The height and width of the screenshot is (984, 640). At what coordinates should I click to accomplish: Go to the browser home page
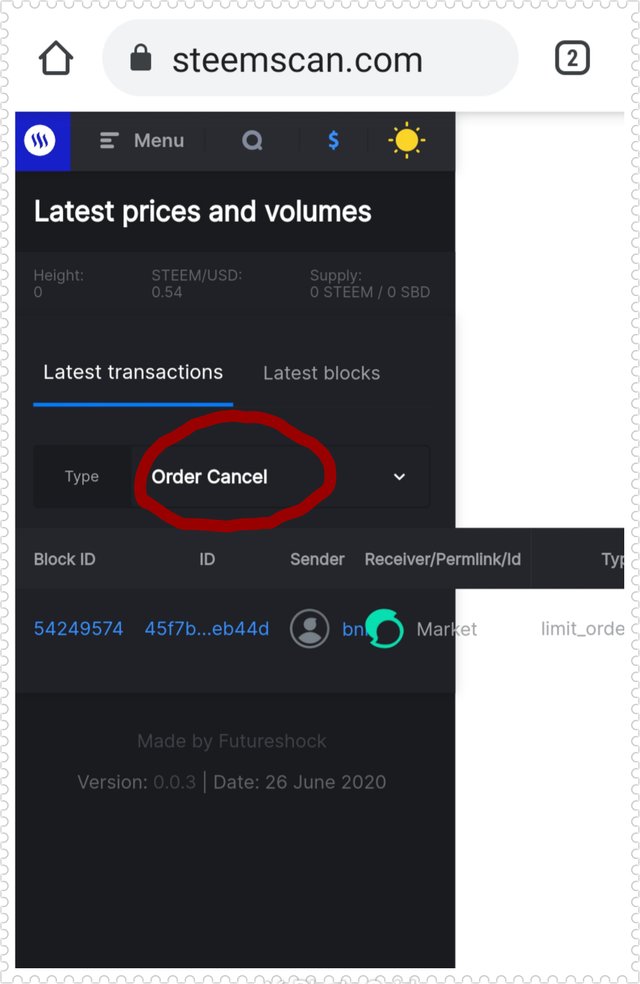click(x=56, y=59)
